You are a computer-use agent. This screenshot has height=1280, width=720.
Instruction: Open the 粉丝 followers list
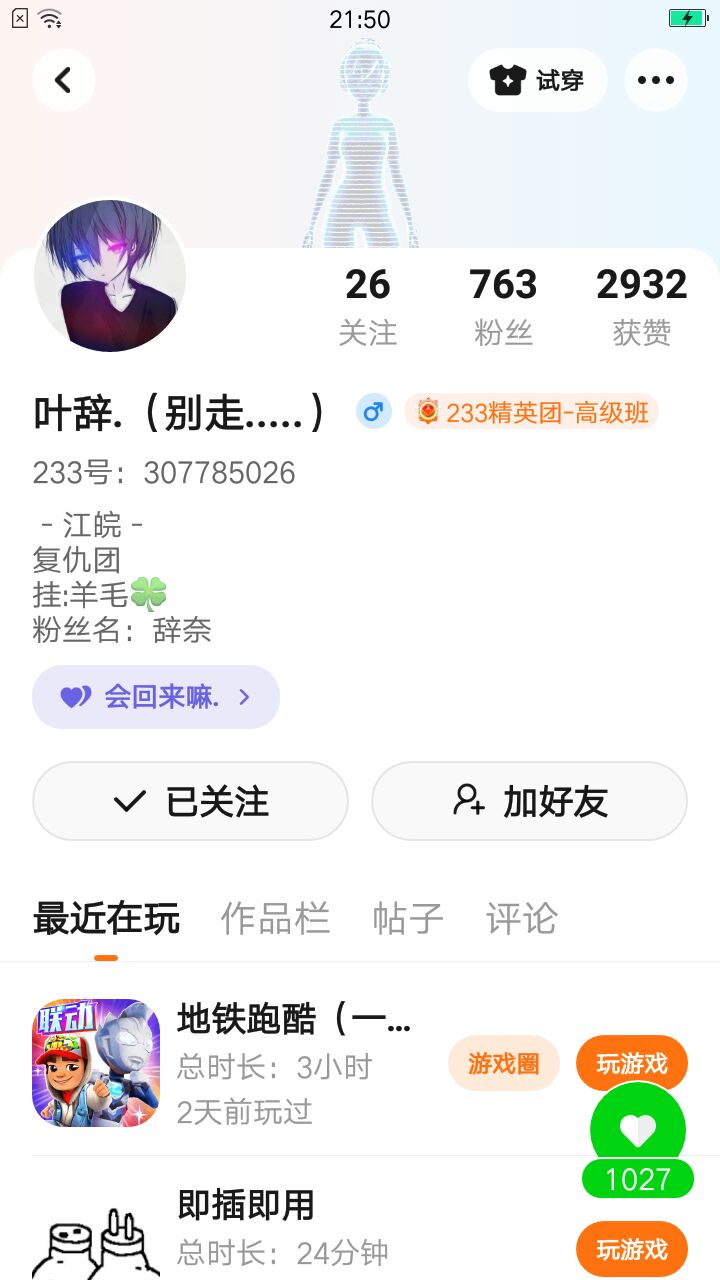(x=503, y=306)
